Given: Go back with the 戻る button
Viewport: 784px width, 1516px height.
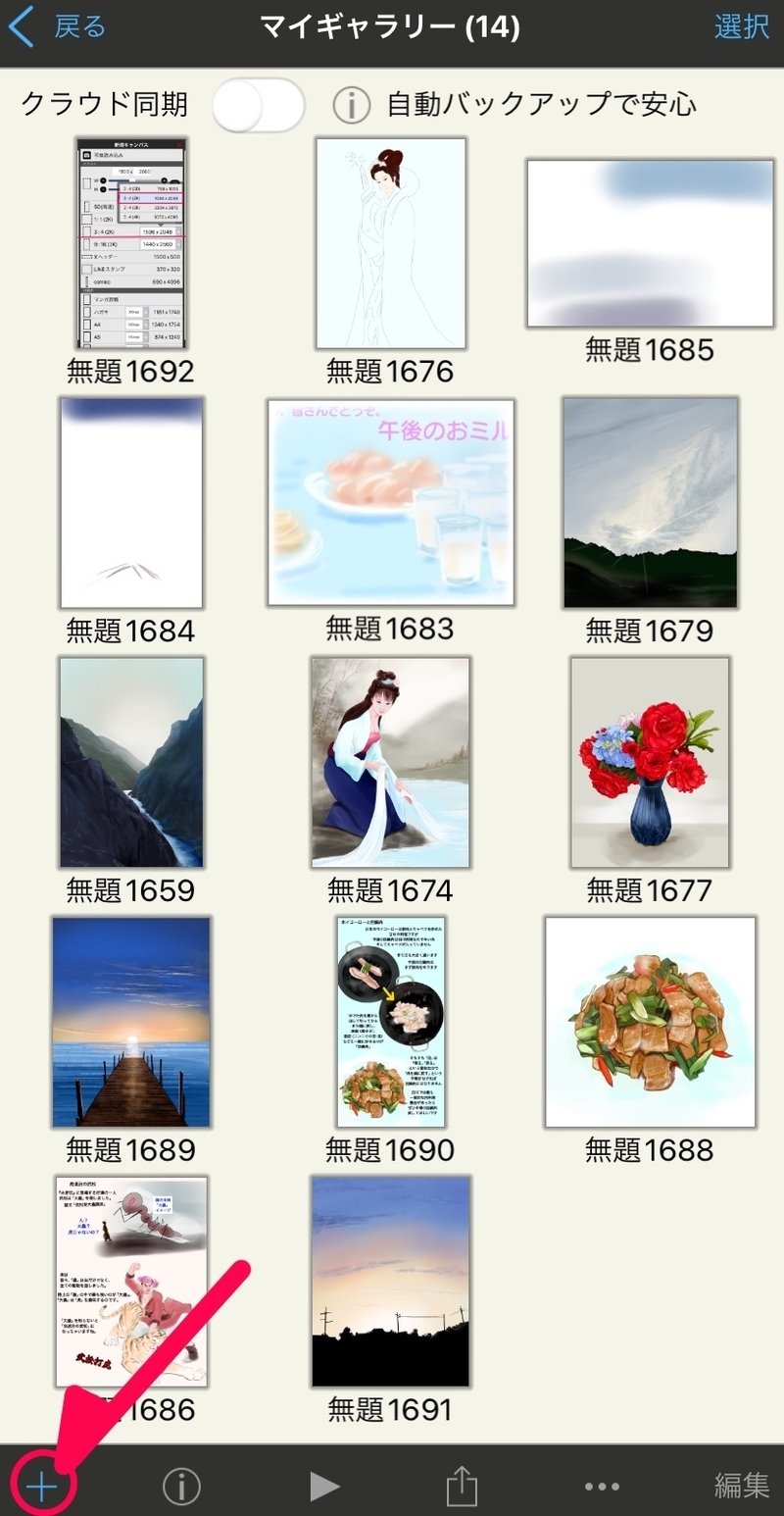Looking at the screenshot, I should [x=57, y=26].
